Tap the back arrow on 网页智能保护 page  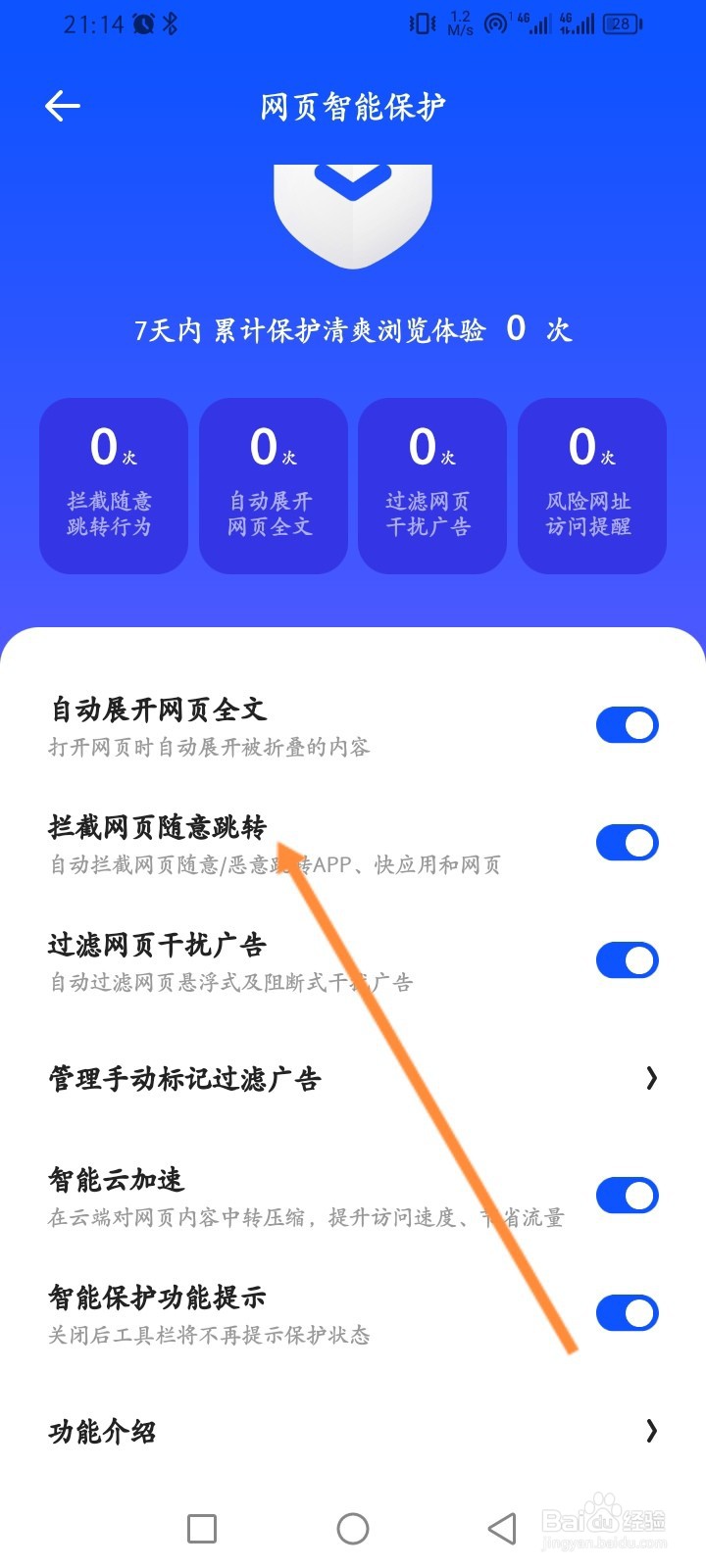pos(61,106)
